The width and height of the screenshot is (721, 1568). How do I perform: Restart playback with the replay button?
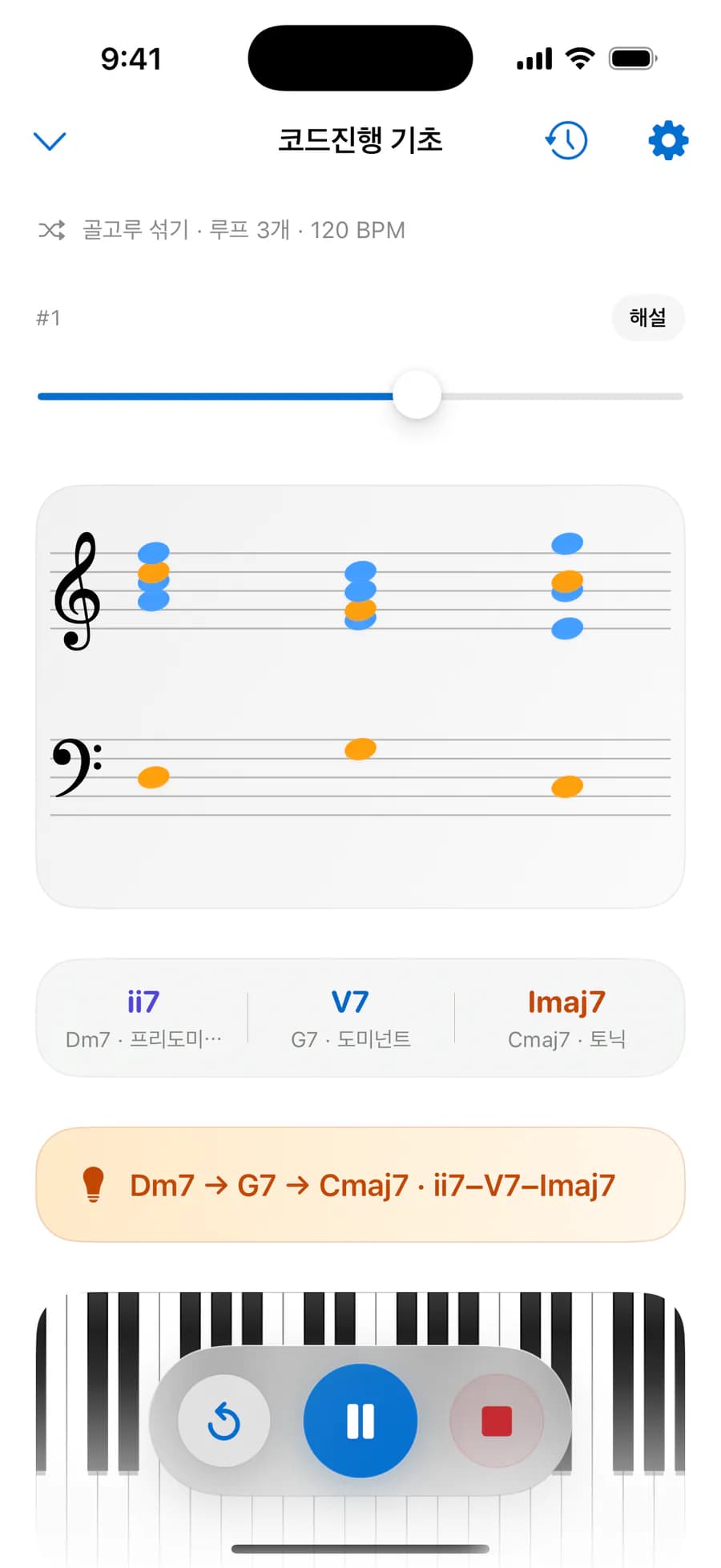click(x=224, y=1421)
